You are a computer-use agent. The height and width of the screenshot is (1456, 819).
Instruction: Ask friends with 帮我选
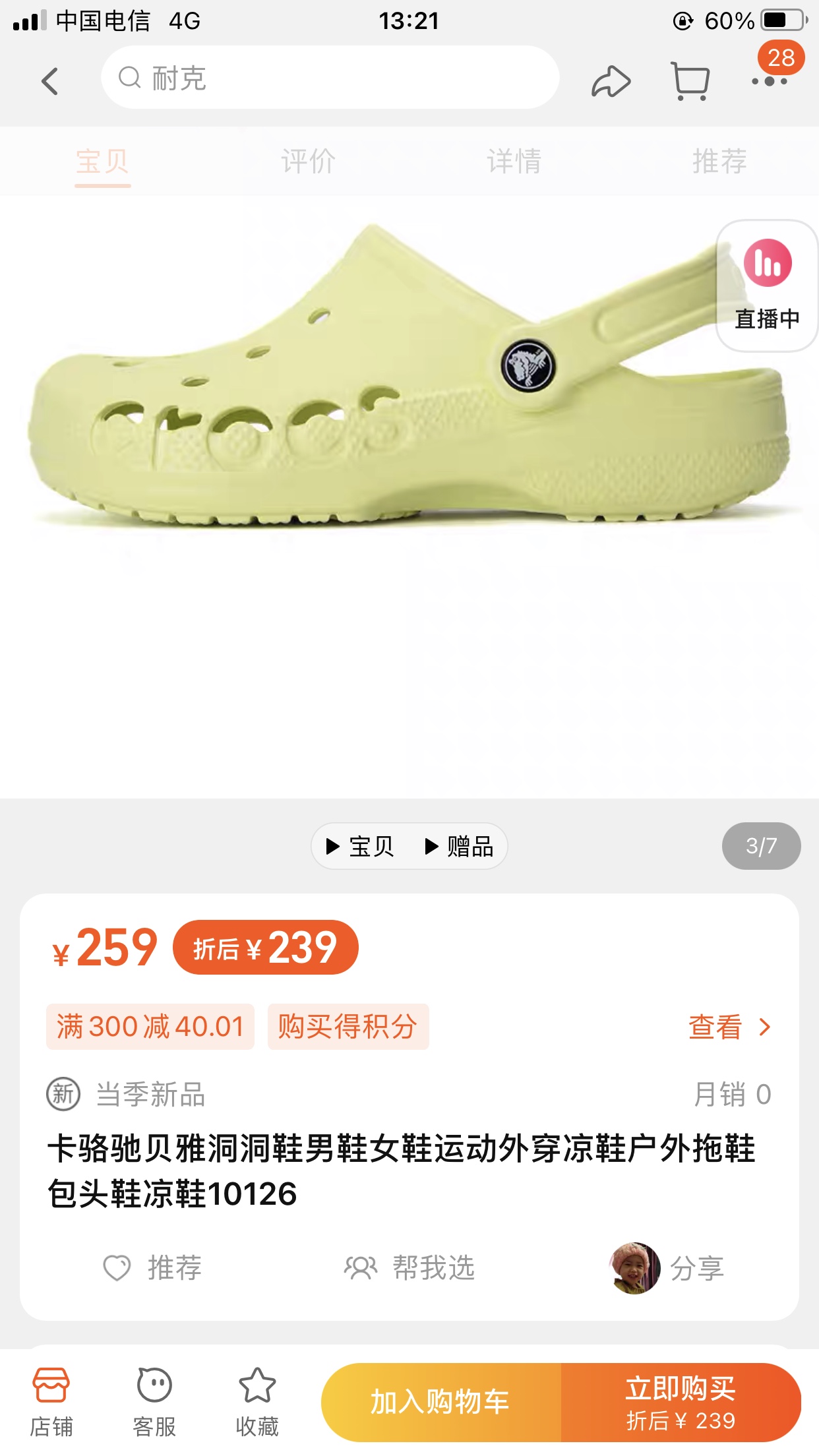click(409, 1267)
